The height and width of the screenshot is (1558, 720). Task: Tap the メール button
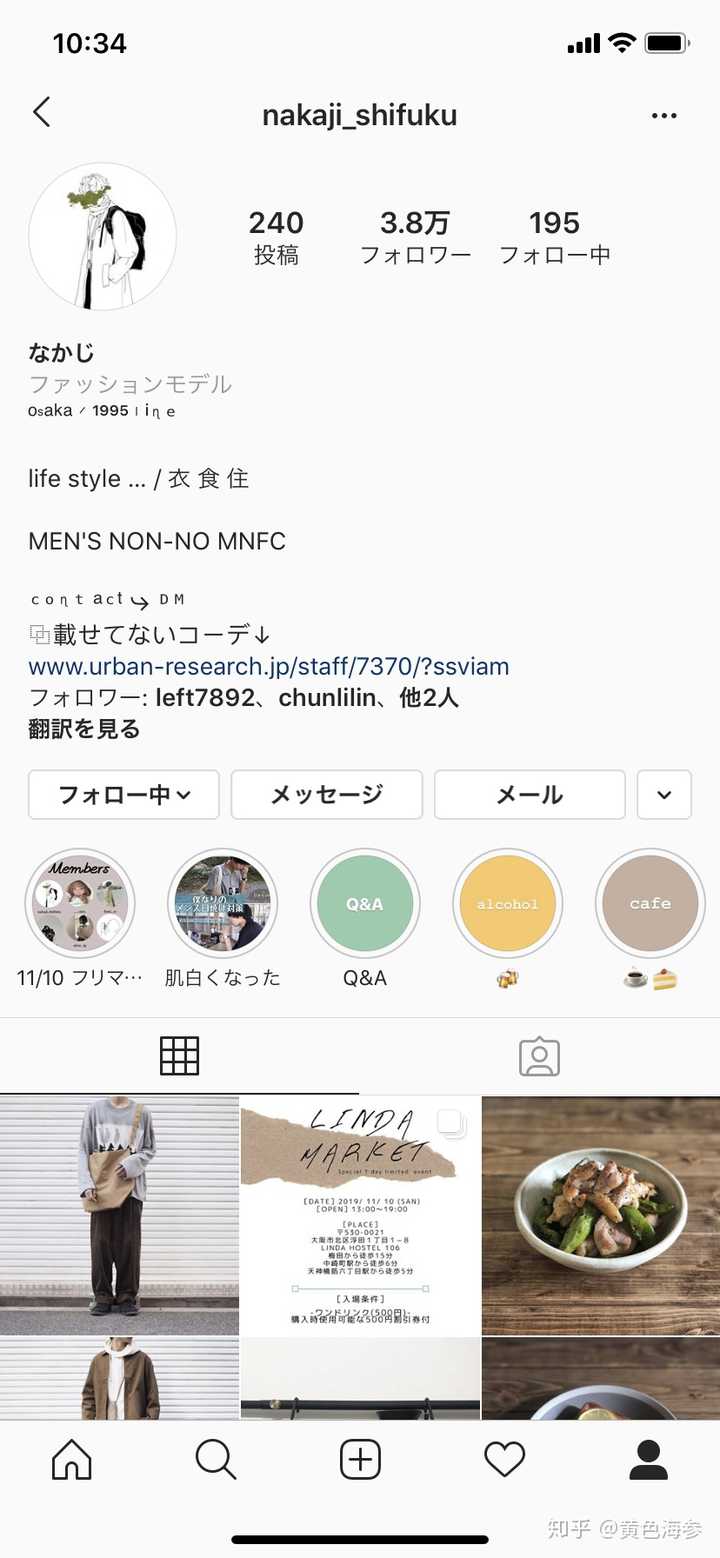[529, 795]
